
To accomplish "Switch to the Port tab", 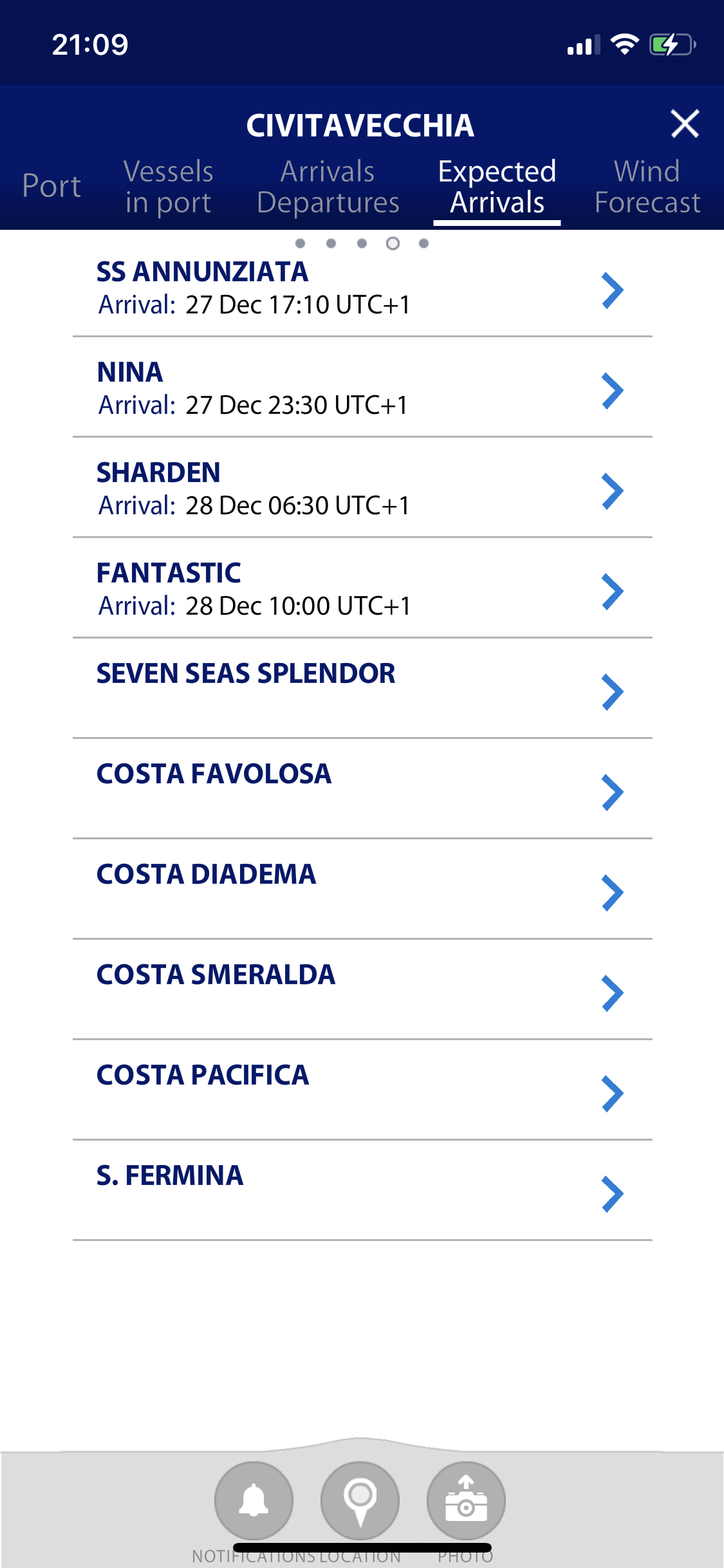I will [51, 187].
